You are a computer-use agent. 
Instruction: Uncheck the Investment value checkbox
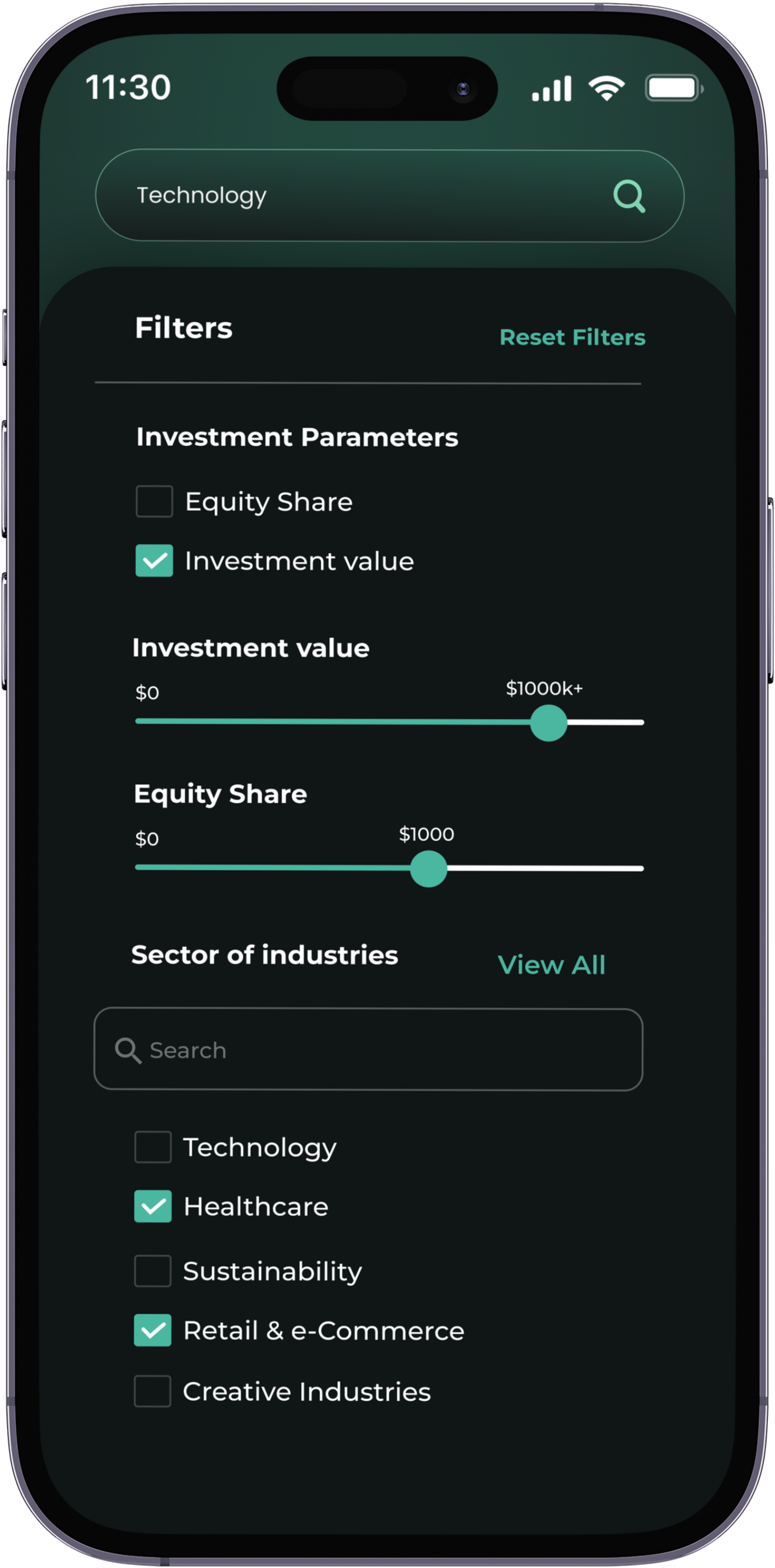coord(154,561)
